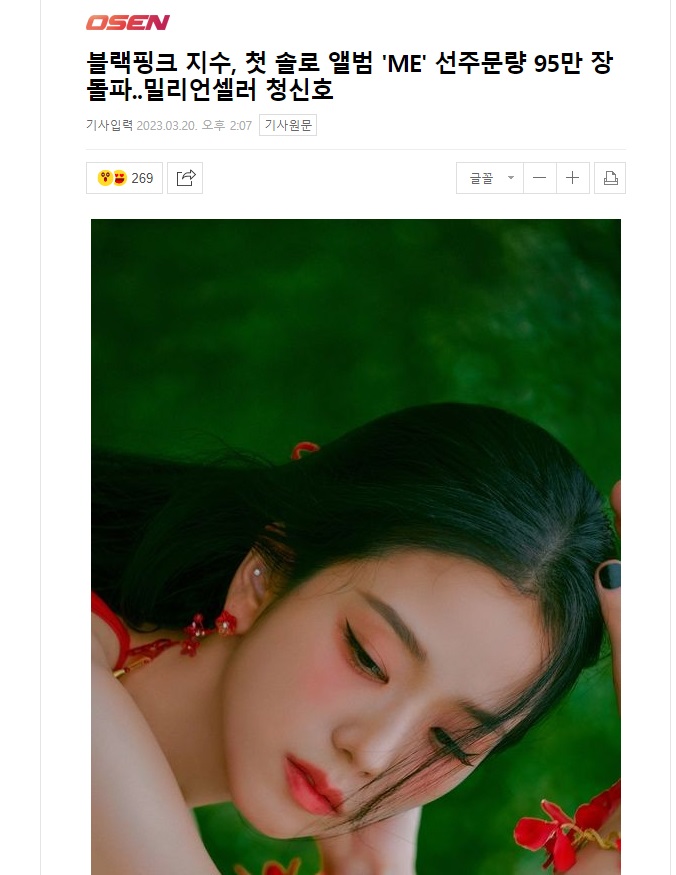Image resolution: width=676 pixels, height=875 pixels.
Task: Share this article
Action: tap(186, 178)
